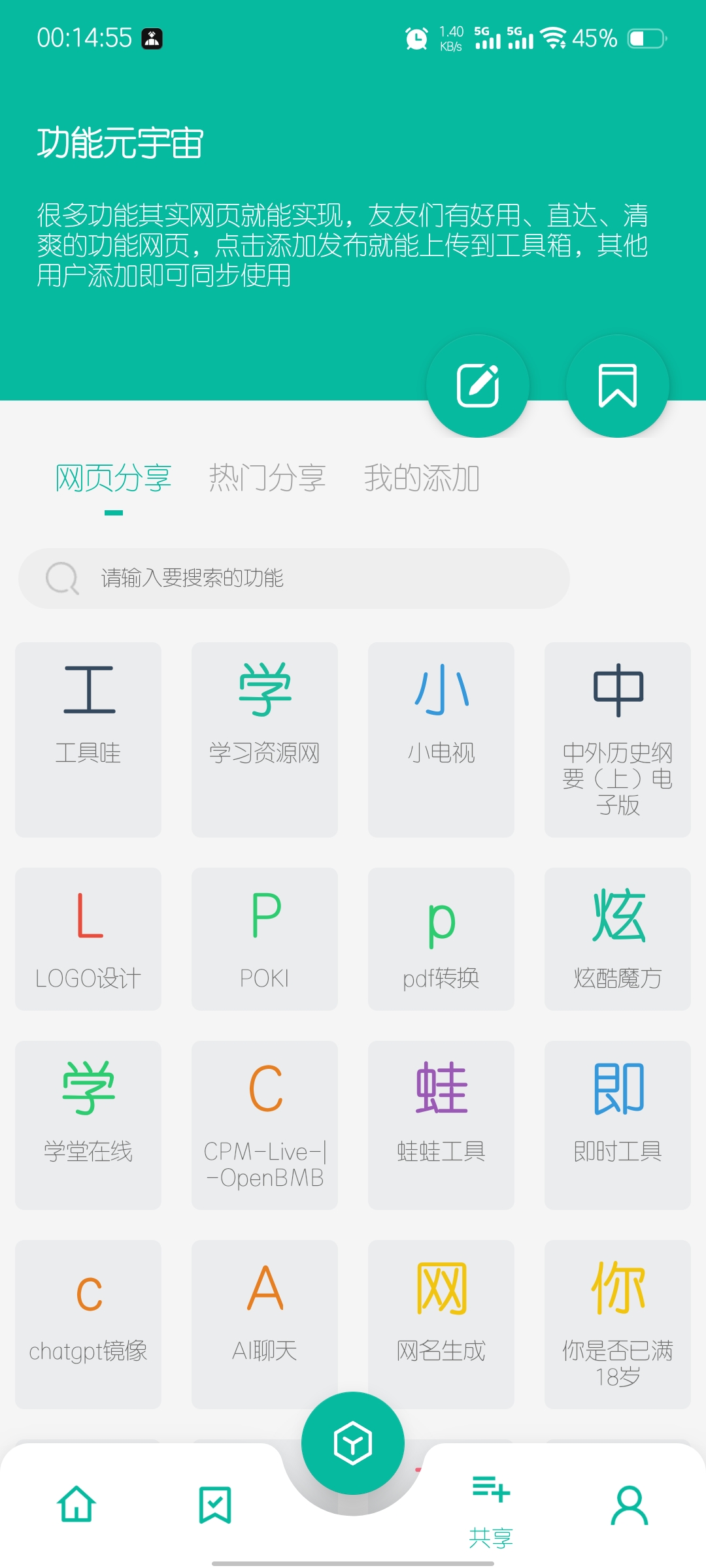Open the profile icon in bottom bar
The width and height of the screenshot is (706, 1568).
(x=630, y=1503)
